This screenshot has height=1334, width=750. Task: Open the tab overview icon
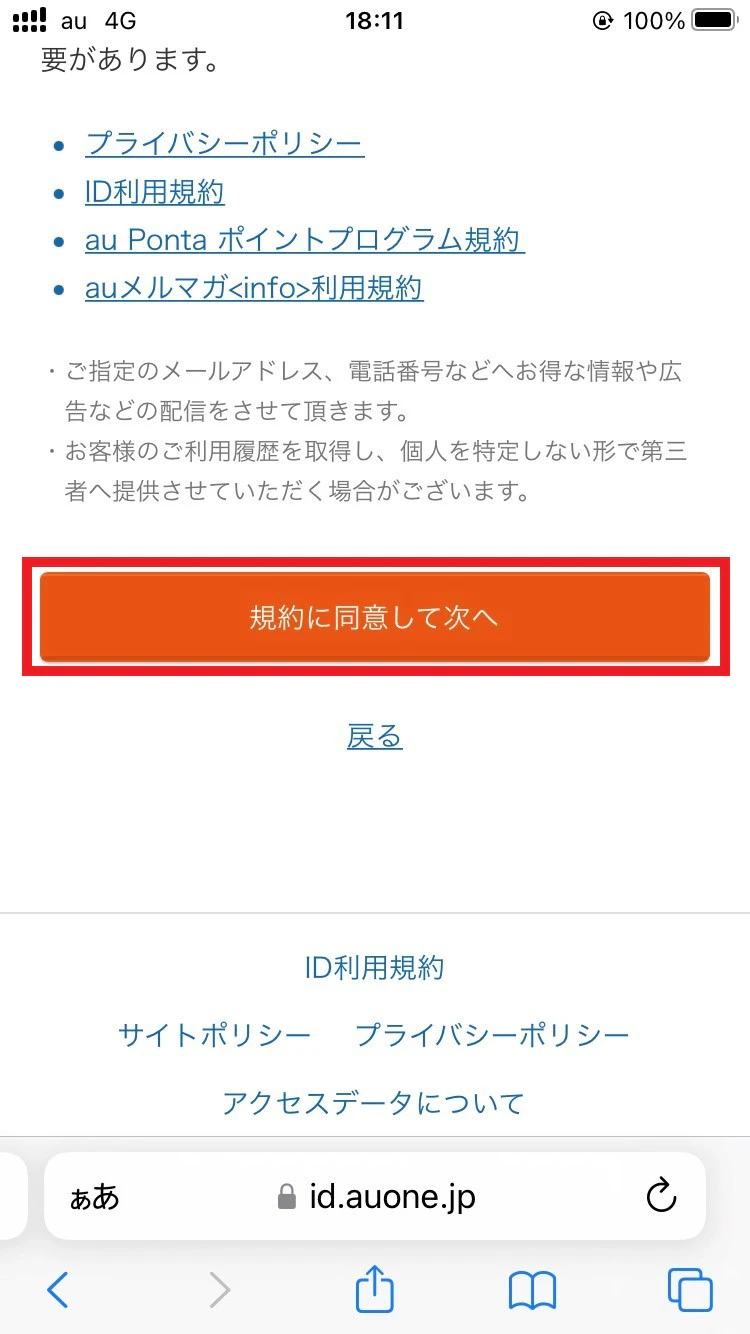[689, 1291]
